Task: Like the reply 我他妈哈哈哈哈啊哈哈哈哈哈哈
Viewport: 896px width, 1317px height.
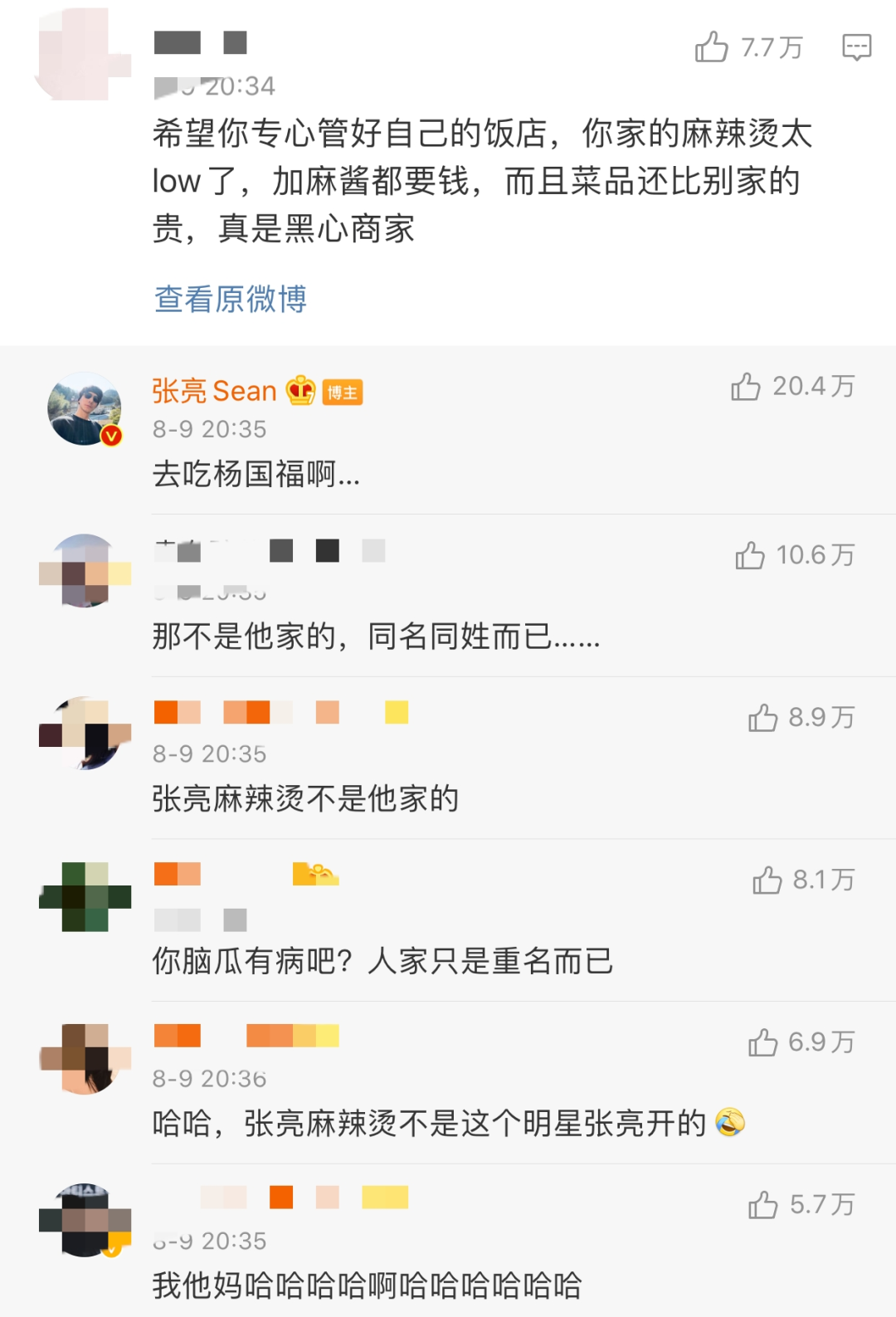Action: (x=762, y=1205)
